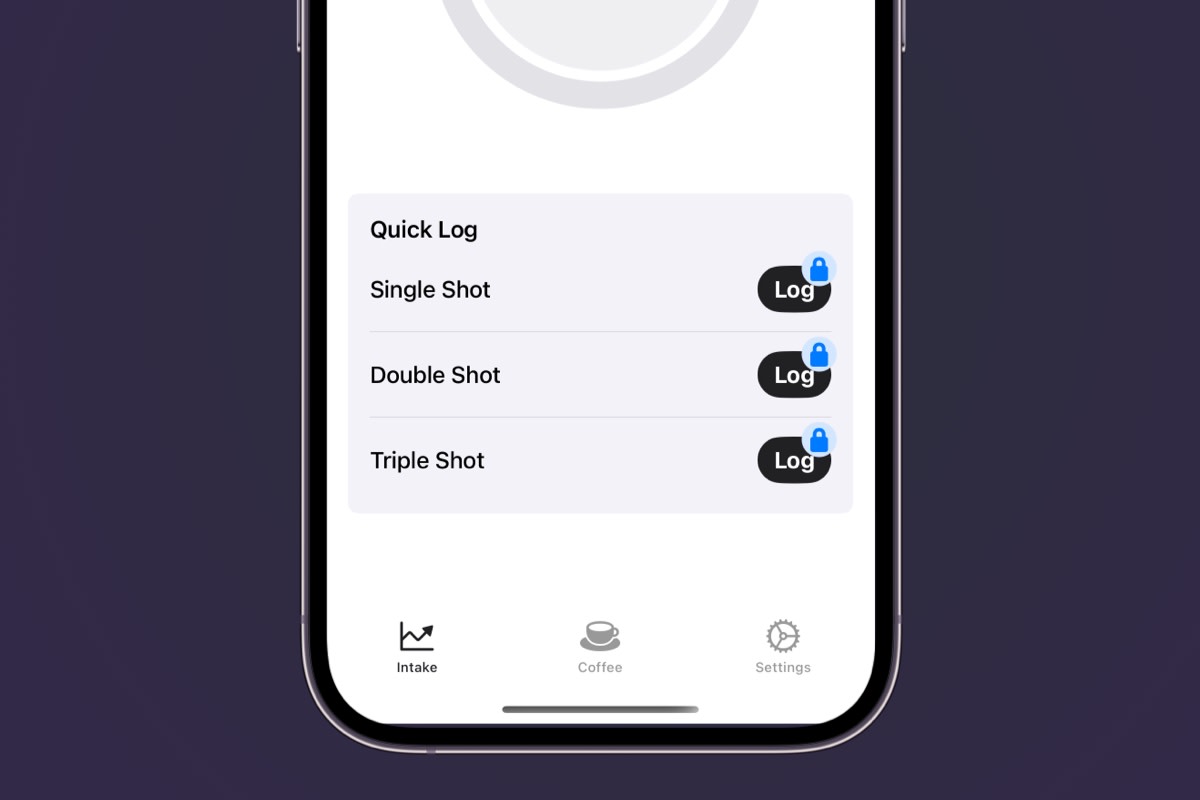Open the Settings tab
1200x800 pixels.
pos(783,647)
